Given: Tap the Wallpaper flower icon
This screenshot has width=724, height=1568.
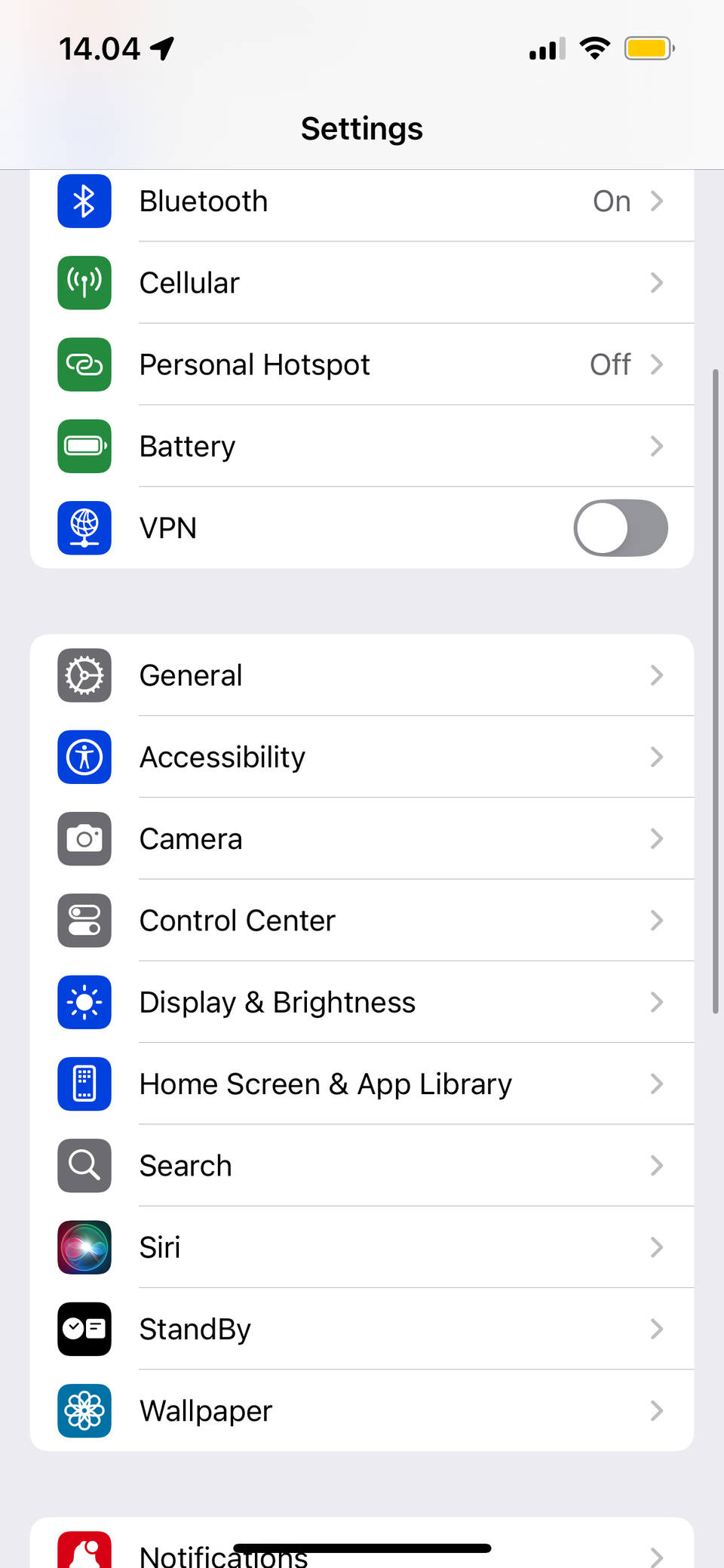Looking at the screenshot, I should [84, 1410].
